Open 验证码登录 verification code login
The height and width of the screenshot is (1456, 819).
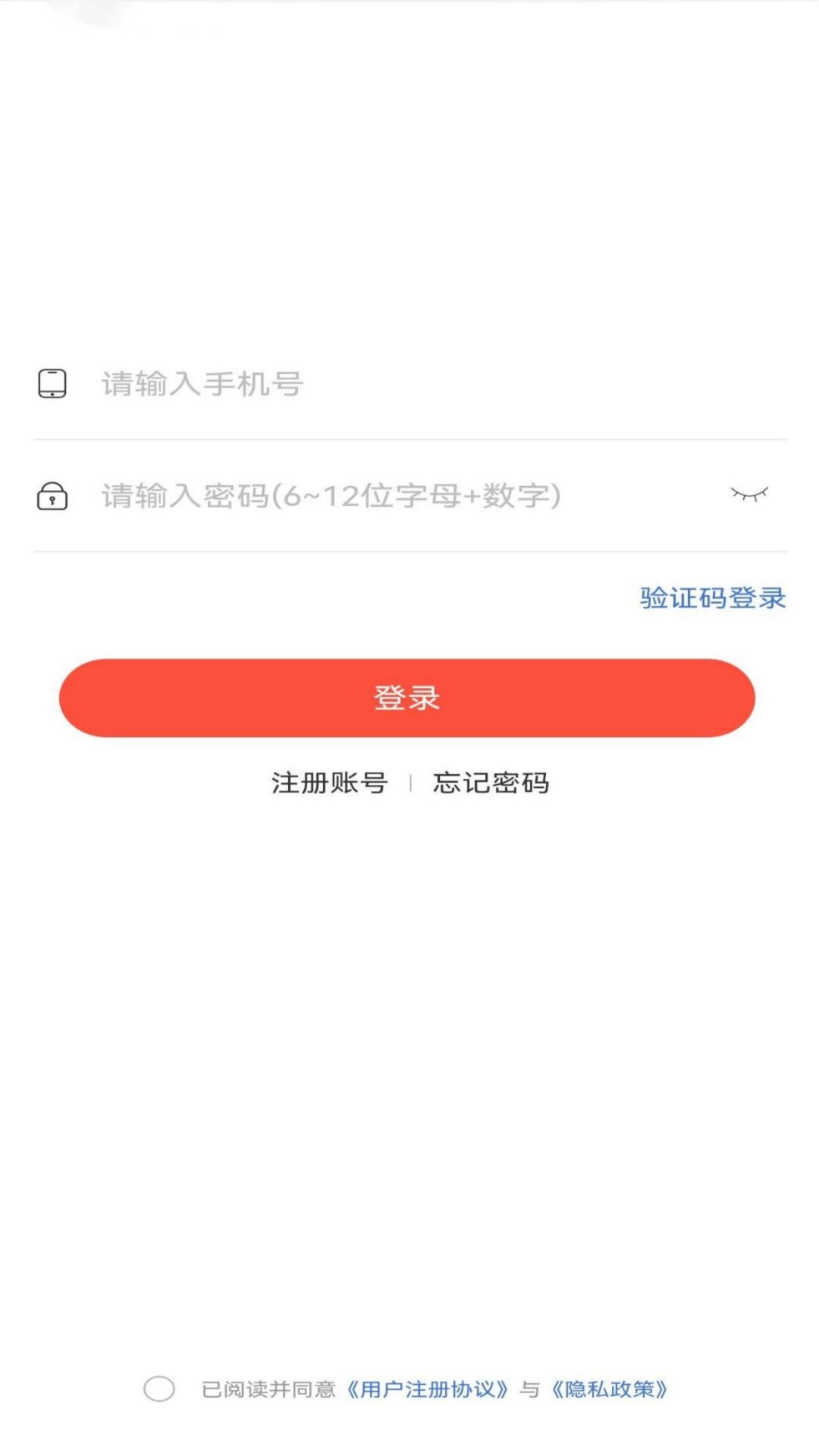click(x=710, y=599)
